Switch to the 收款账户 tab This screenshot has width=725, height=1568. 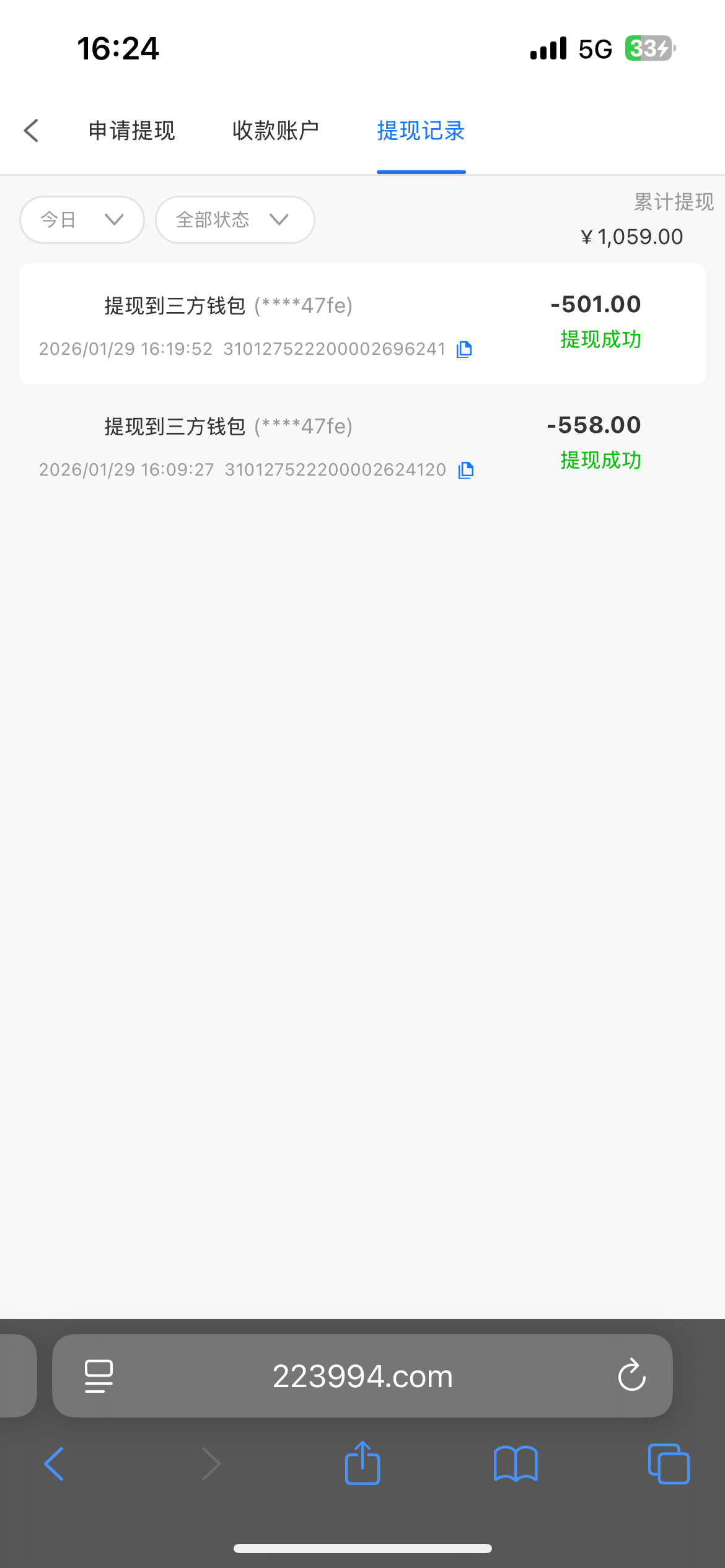pyautogui.click(x=276, y=131)
